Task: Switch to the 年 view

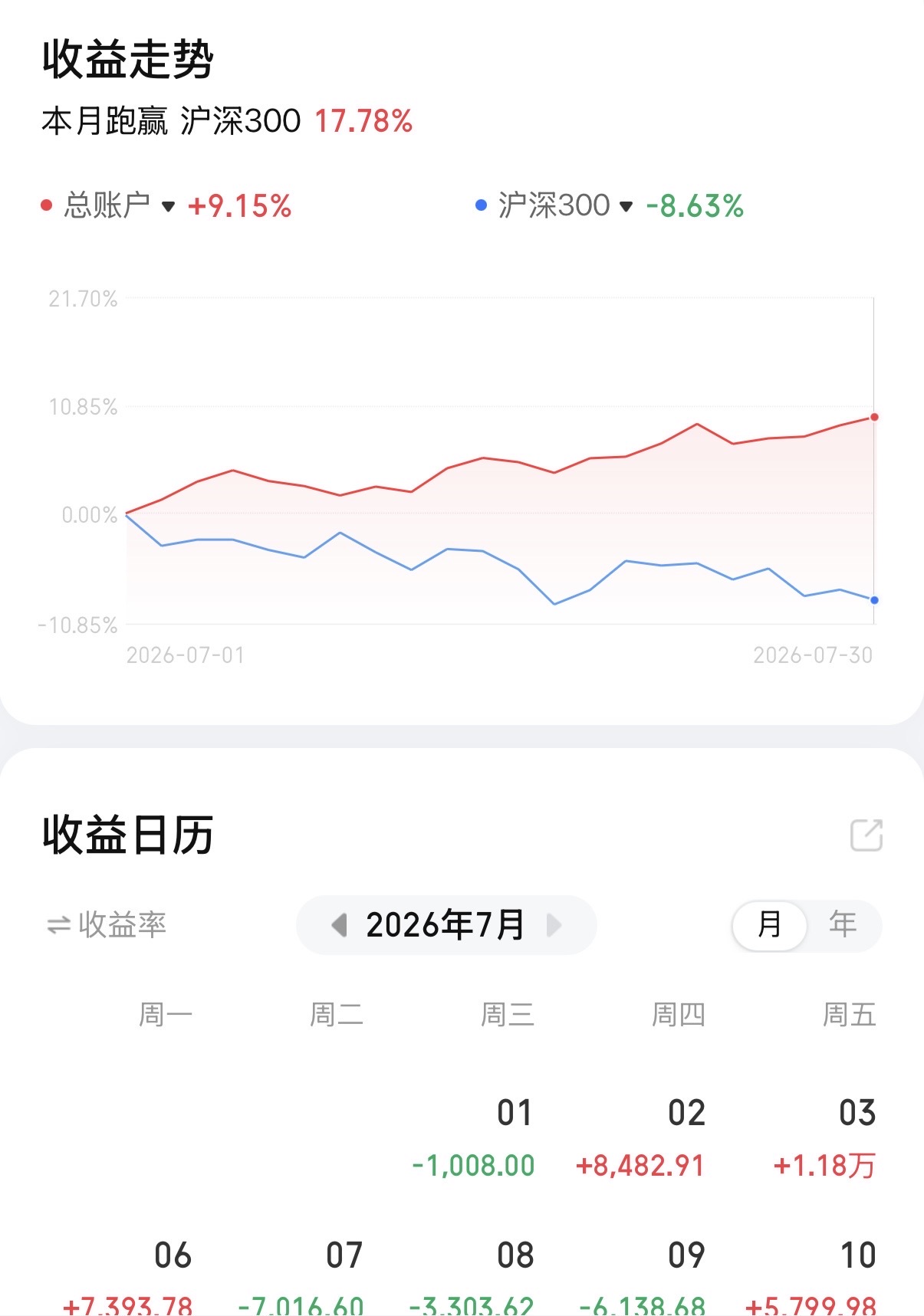Action: [843, 925]
